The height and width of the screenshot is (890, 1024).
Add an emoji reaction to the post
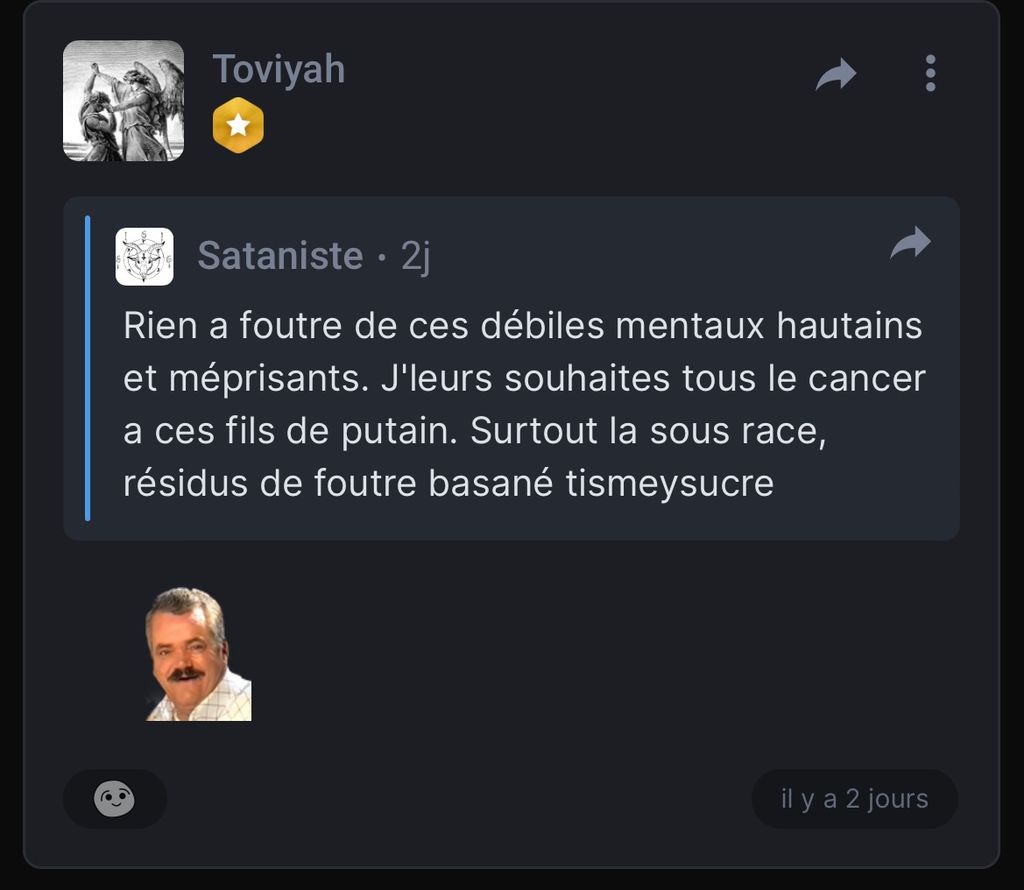[x=114, y=799]
